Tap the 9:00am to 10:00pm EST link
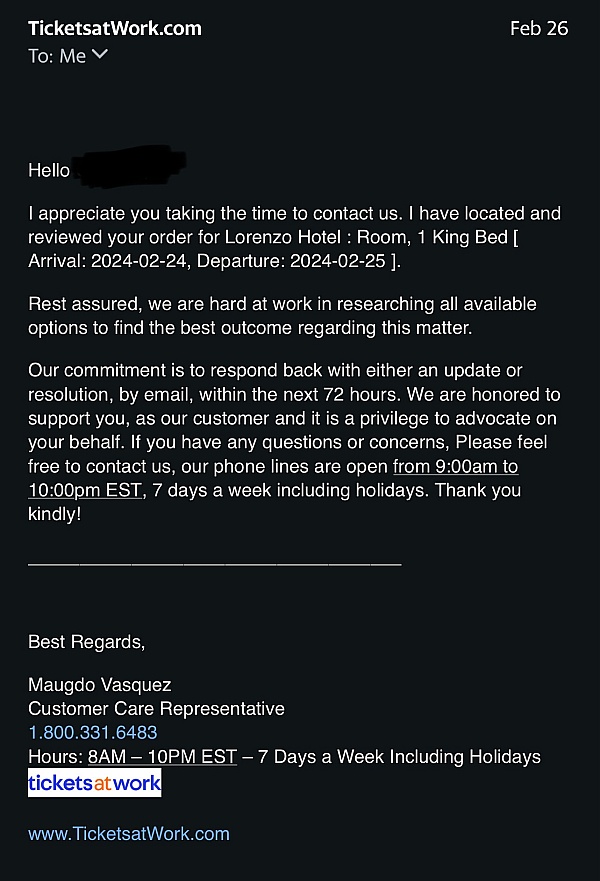Viewport: 600px width, 881px height. point(455,467)
